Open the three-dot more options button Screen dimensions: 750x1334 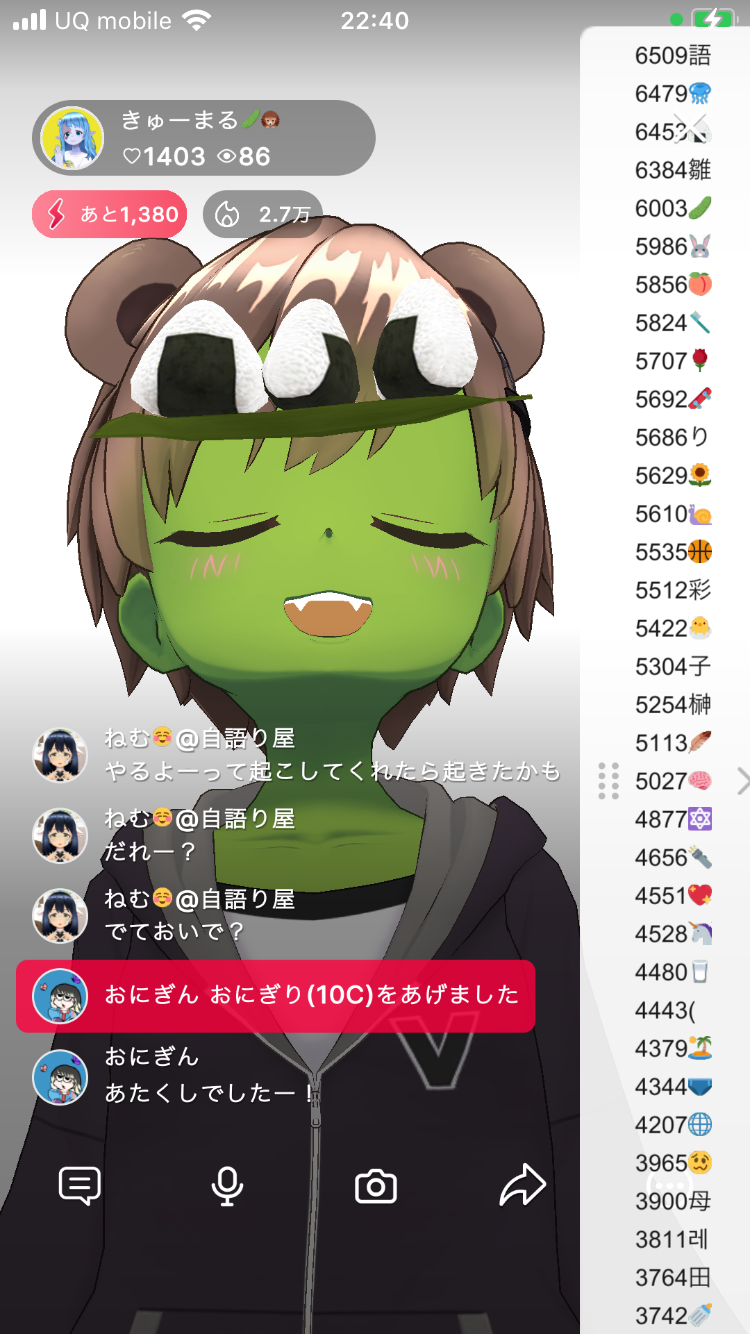point(673,1187)
